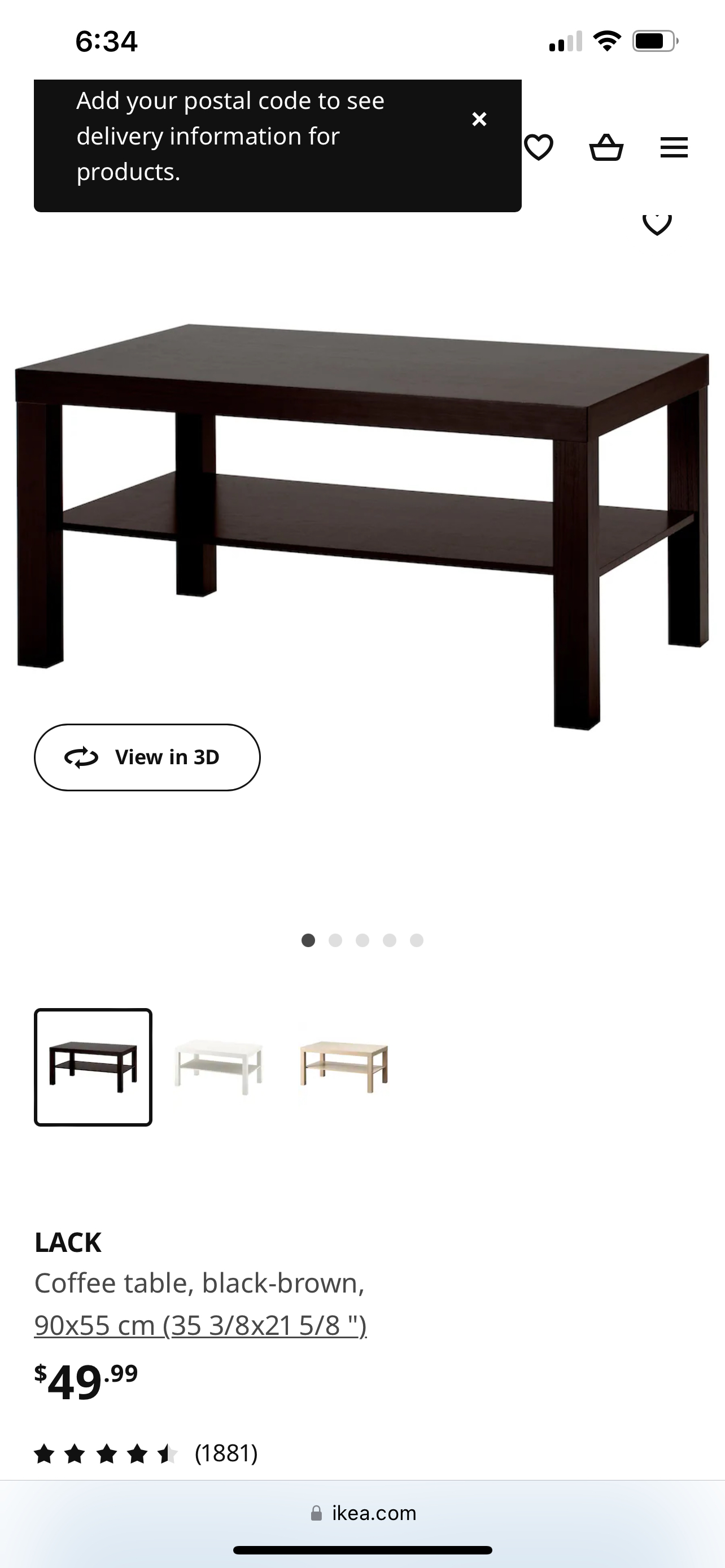Save LACK table to favorites
The image size is (725, 1568).
[x=657, y=224]
